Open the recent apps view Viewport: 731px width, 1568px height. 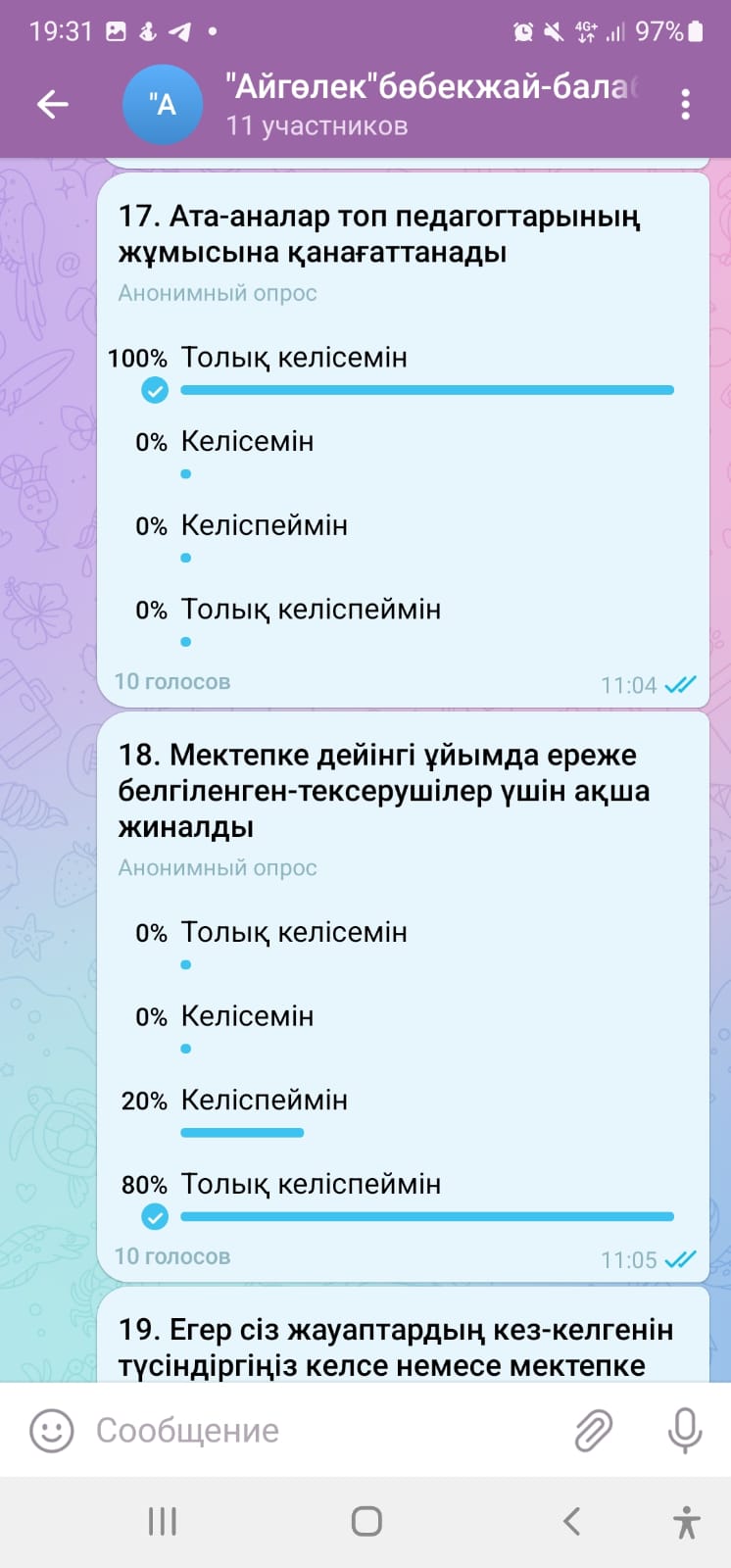tap(163, 1521)
